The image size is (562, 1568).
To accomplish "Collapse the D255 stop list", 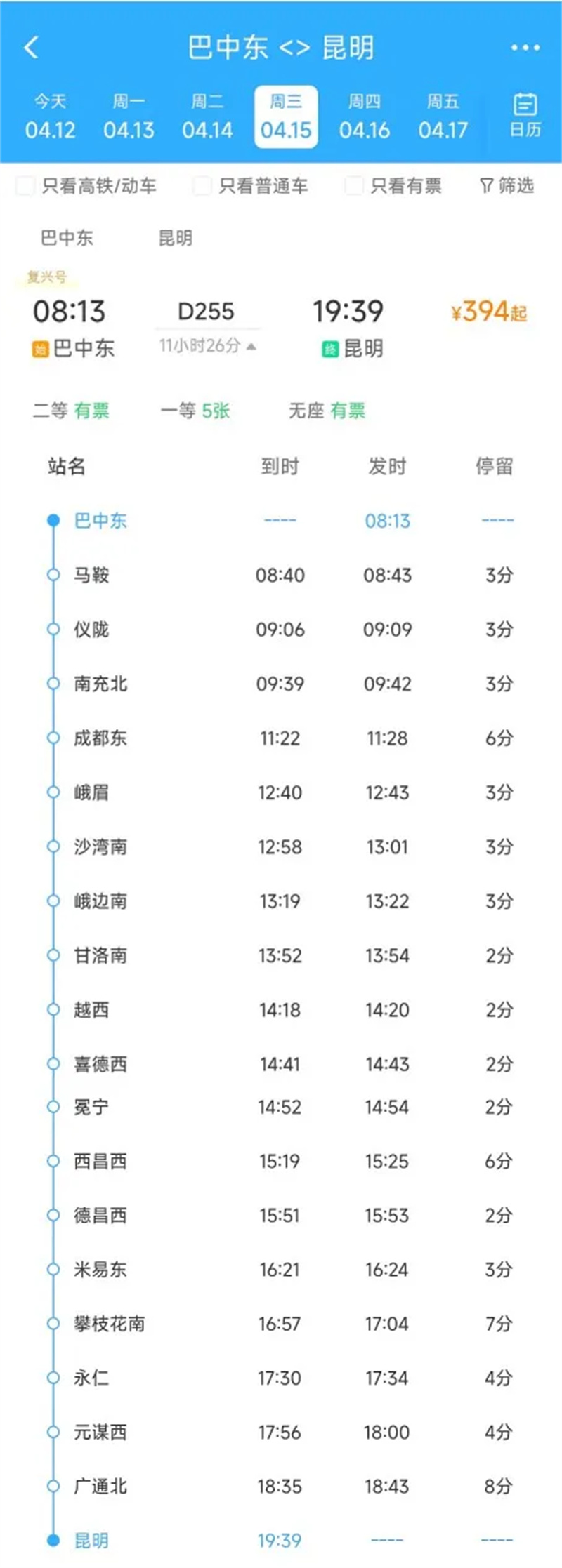I will coord(207,345).
